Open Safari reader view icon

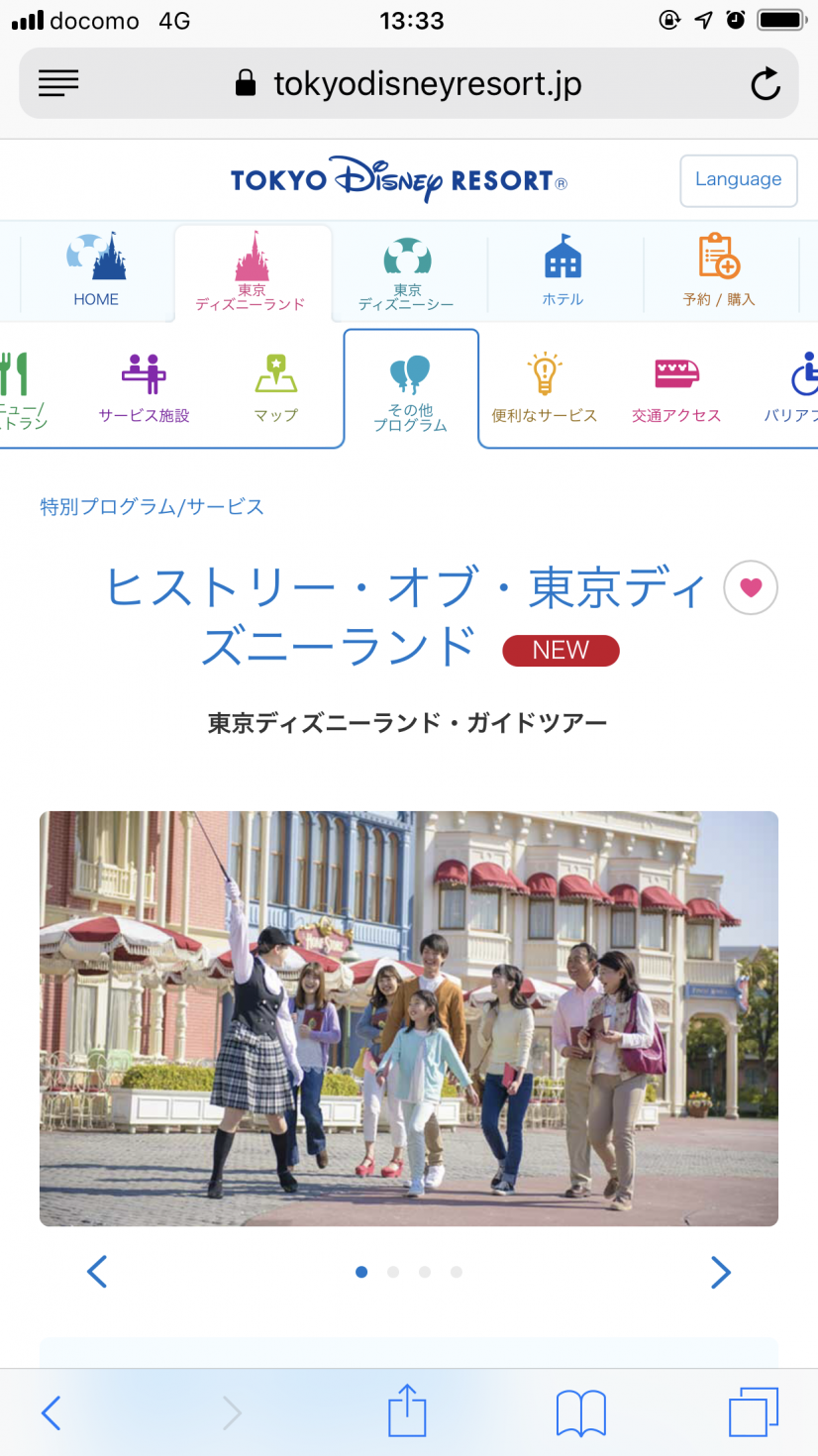click(58, 84)
